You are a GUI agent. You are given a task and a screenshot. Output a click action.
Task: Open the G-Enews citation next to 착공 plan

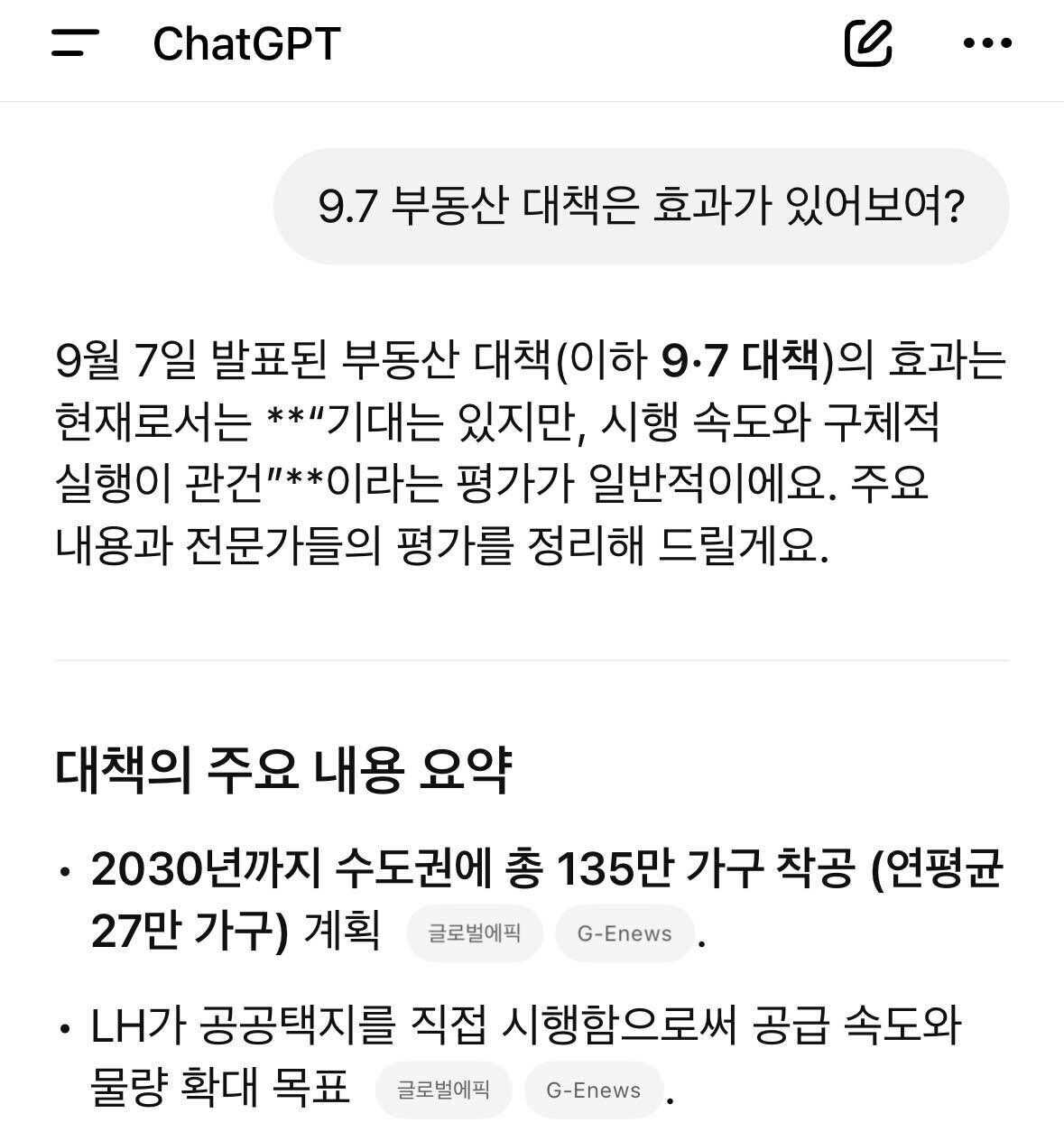[625, 933]
